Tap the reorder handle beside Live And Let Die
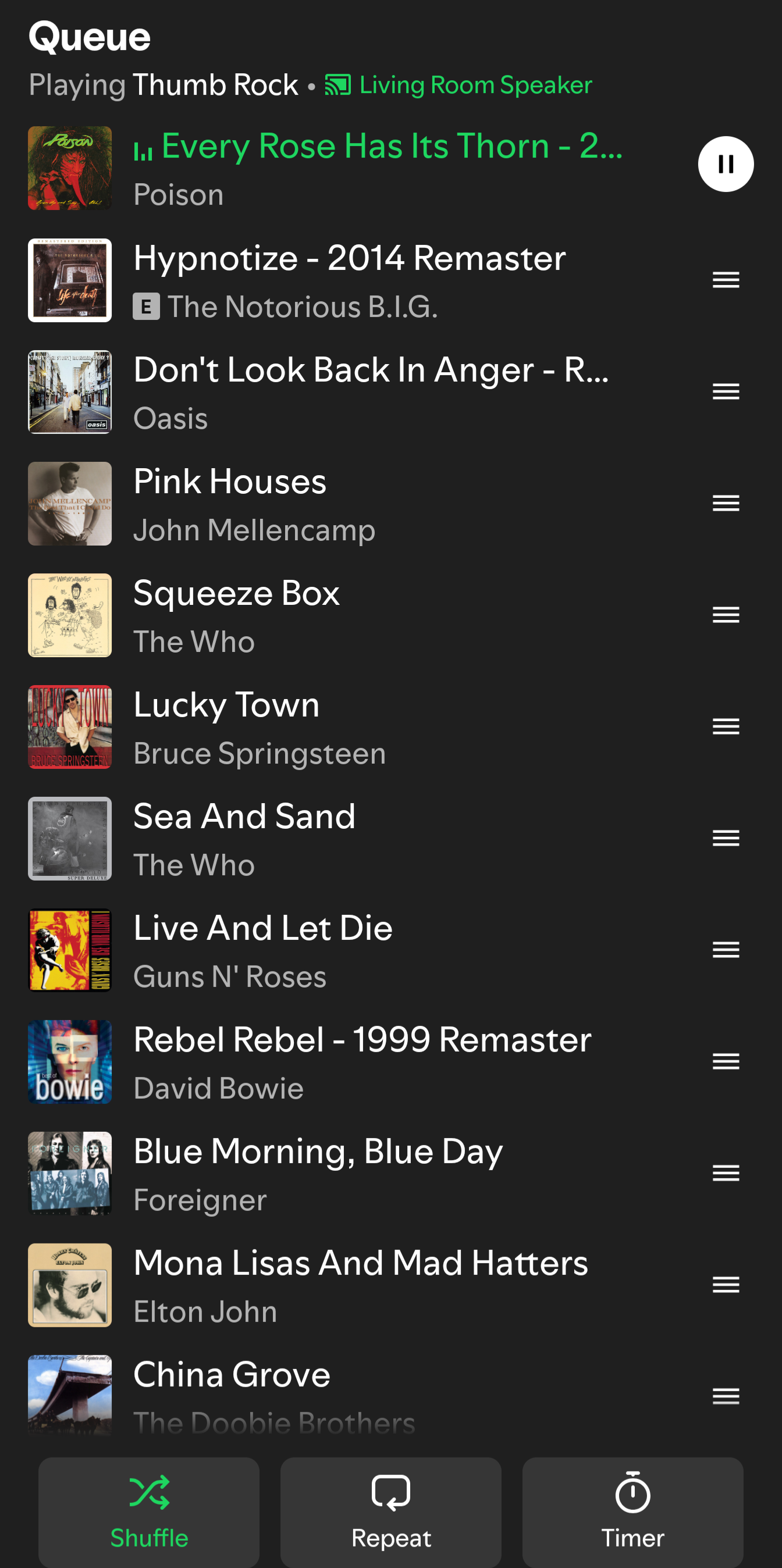This screenshot has height=1568, width=782. 726,950
